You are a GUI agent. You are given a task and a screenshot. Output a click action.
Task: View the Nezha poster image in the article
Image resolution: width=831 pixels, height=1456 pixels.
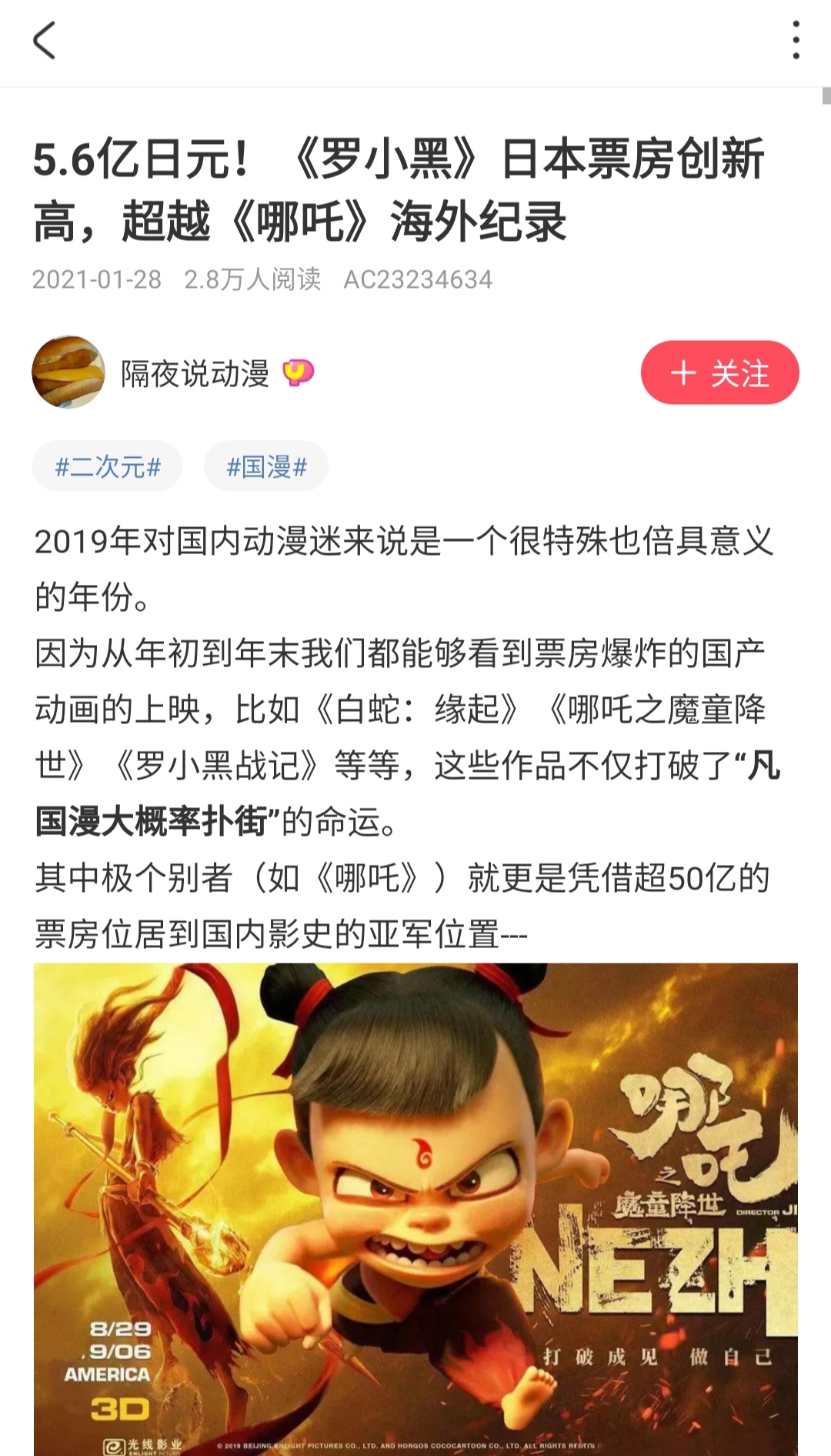click(x=415, y=1208)
